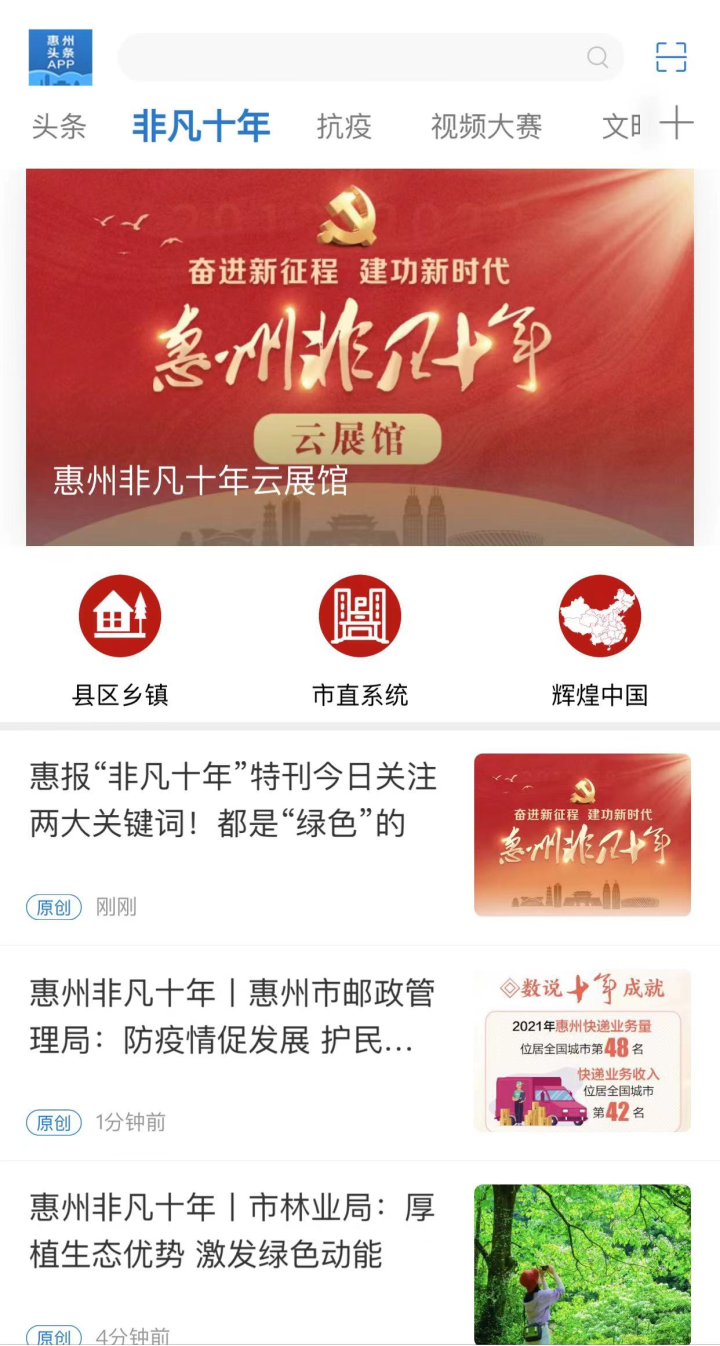Open the 辉煌中国 section

[600, 640]
